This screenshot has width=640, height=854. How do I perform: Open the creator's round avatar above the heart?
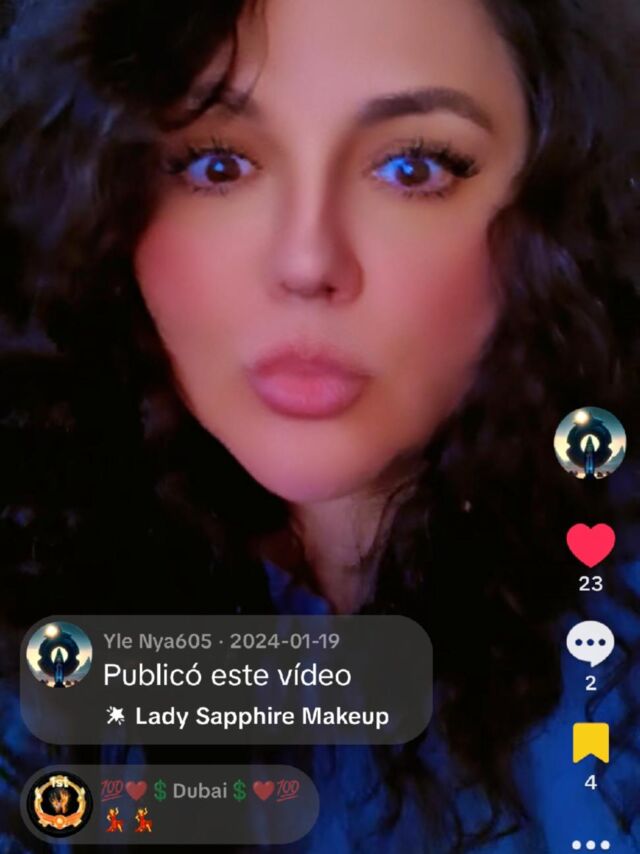[590, 442]
